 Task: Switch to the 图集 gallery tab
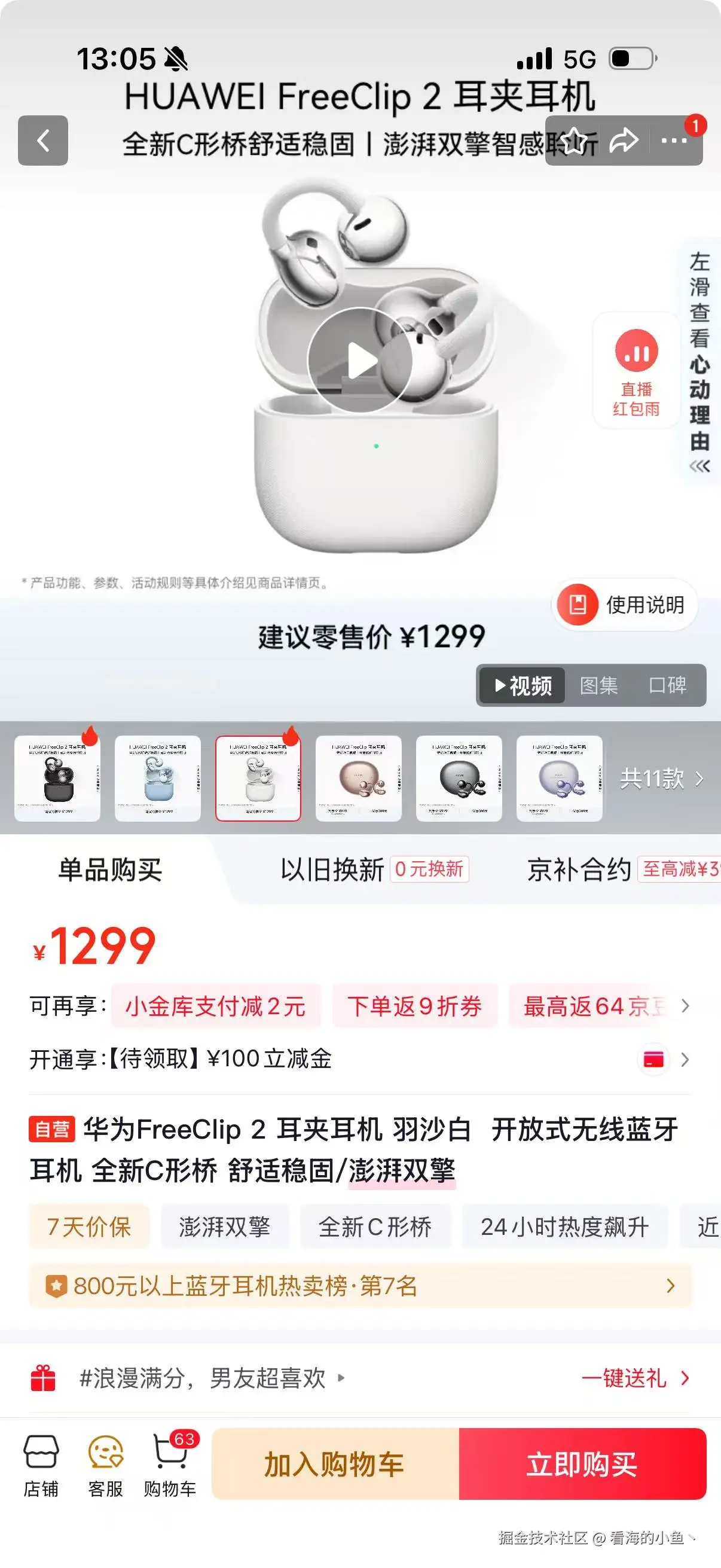tap(598, 686)
